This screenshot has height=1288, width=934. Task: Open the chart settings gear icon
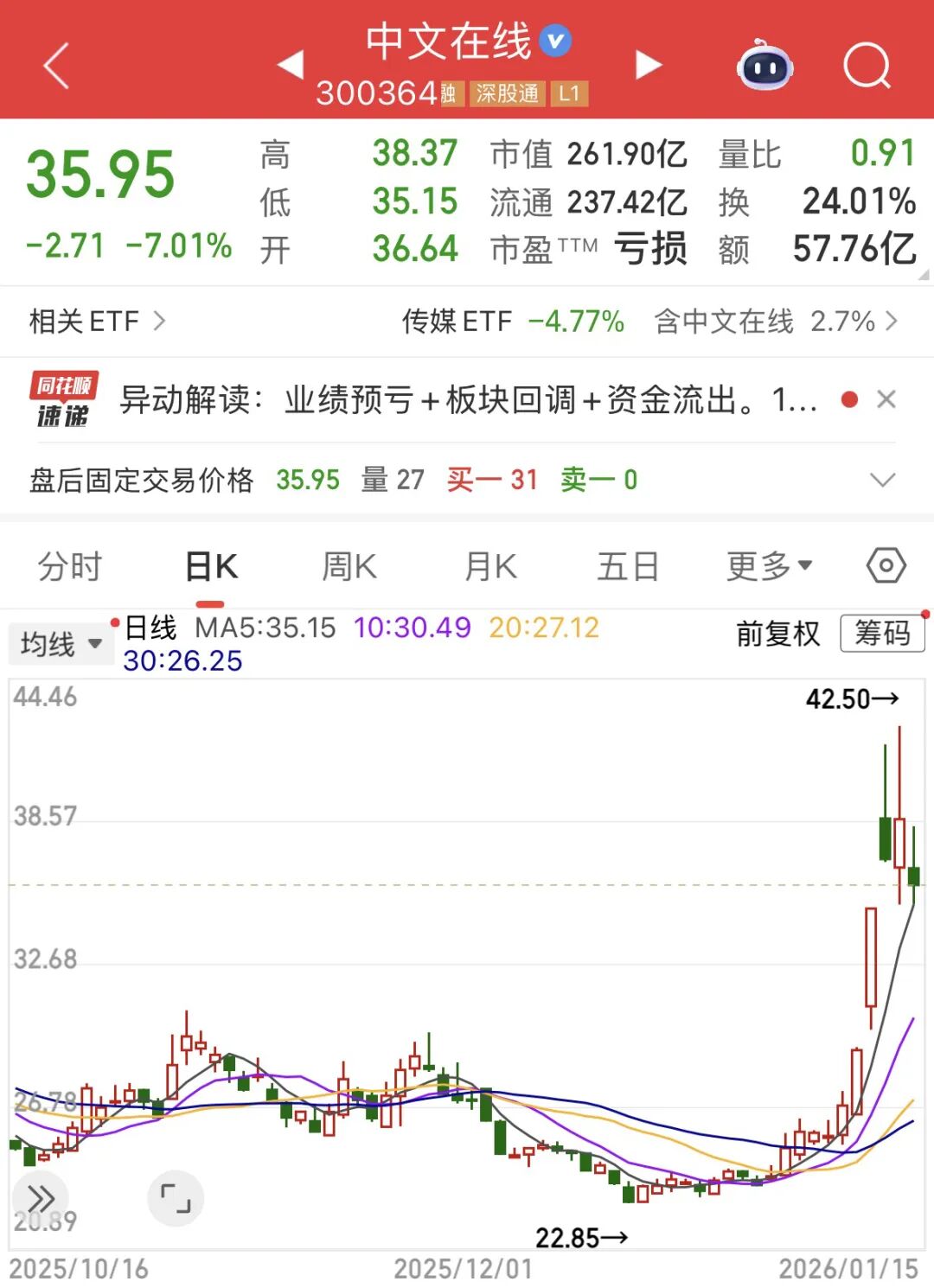pyautogui.click(x=885, y=564)
